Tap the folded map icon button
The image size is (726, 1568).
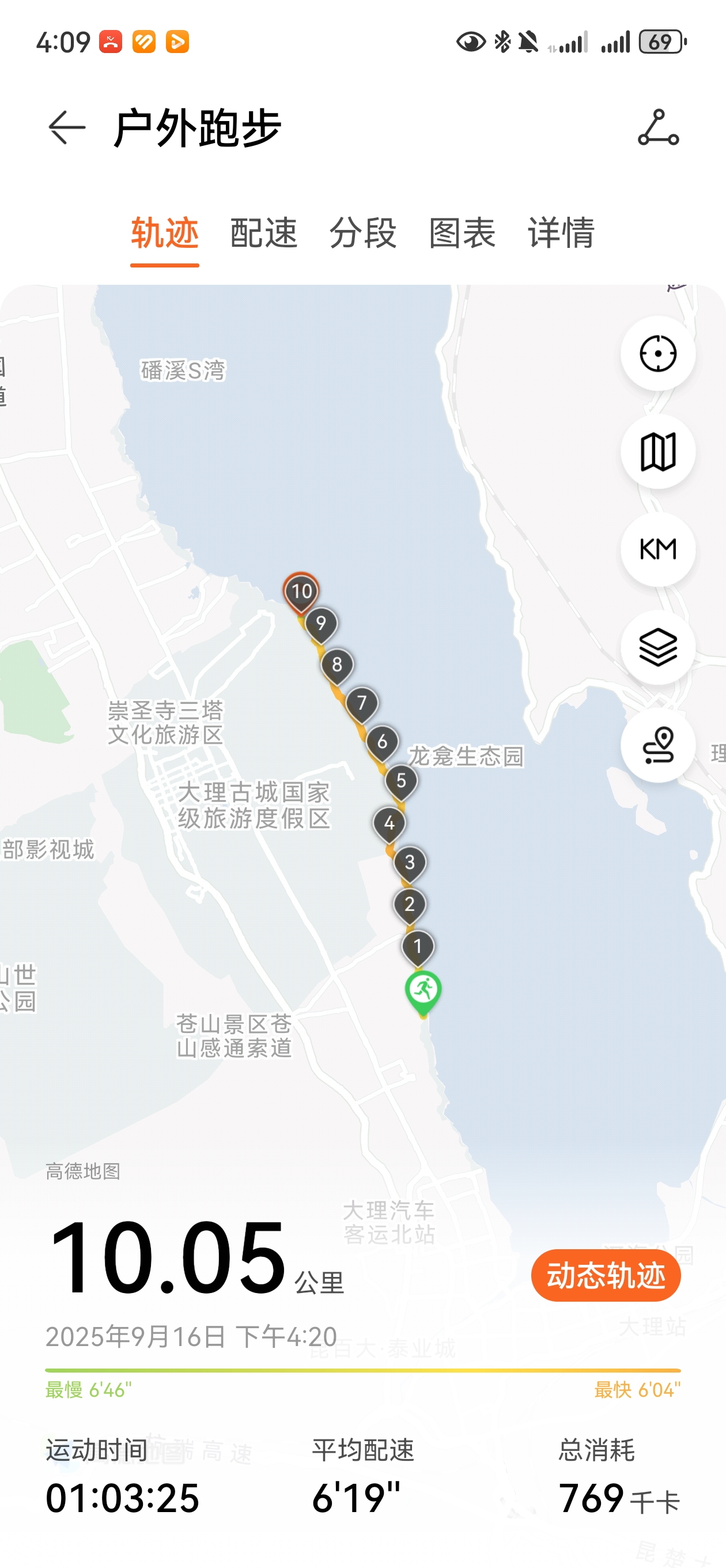658,451
